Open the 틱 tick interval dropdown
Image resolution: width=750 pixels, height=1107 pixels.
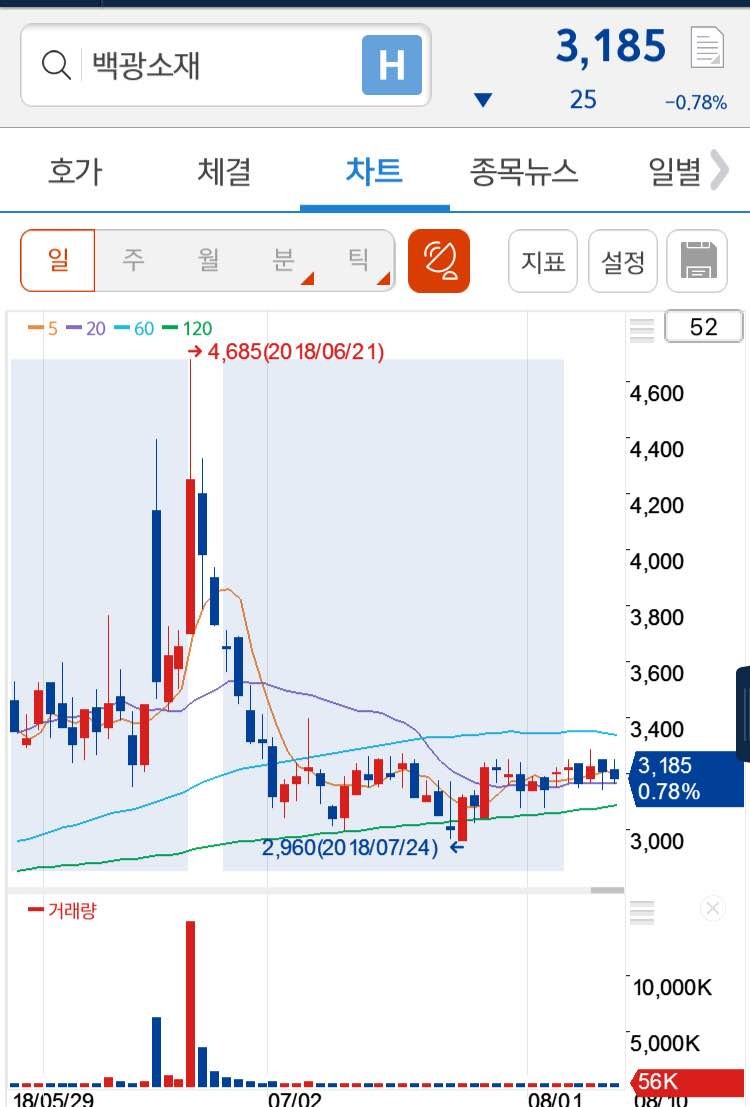tap(383, 280)
